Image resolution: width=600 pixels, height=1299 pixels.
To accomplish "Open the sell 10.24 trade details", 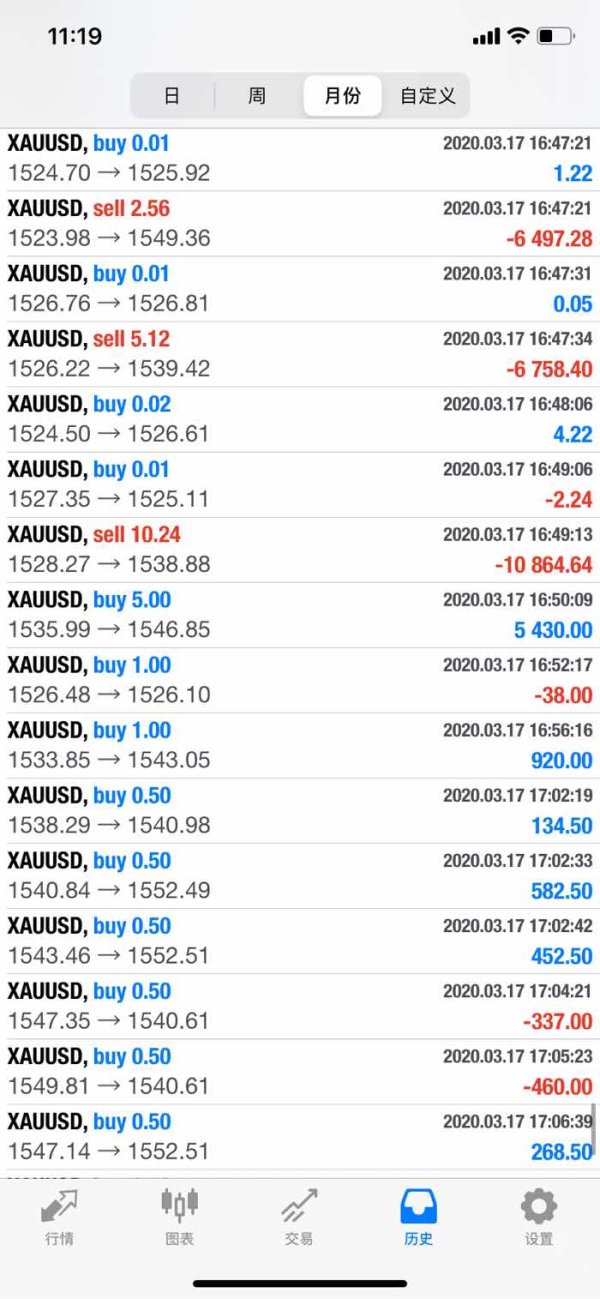I will click(300, 550).
